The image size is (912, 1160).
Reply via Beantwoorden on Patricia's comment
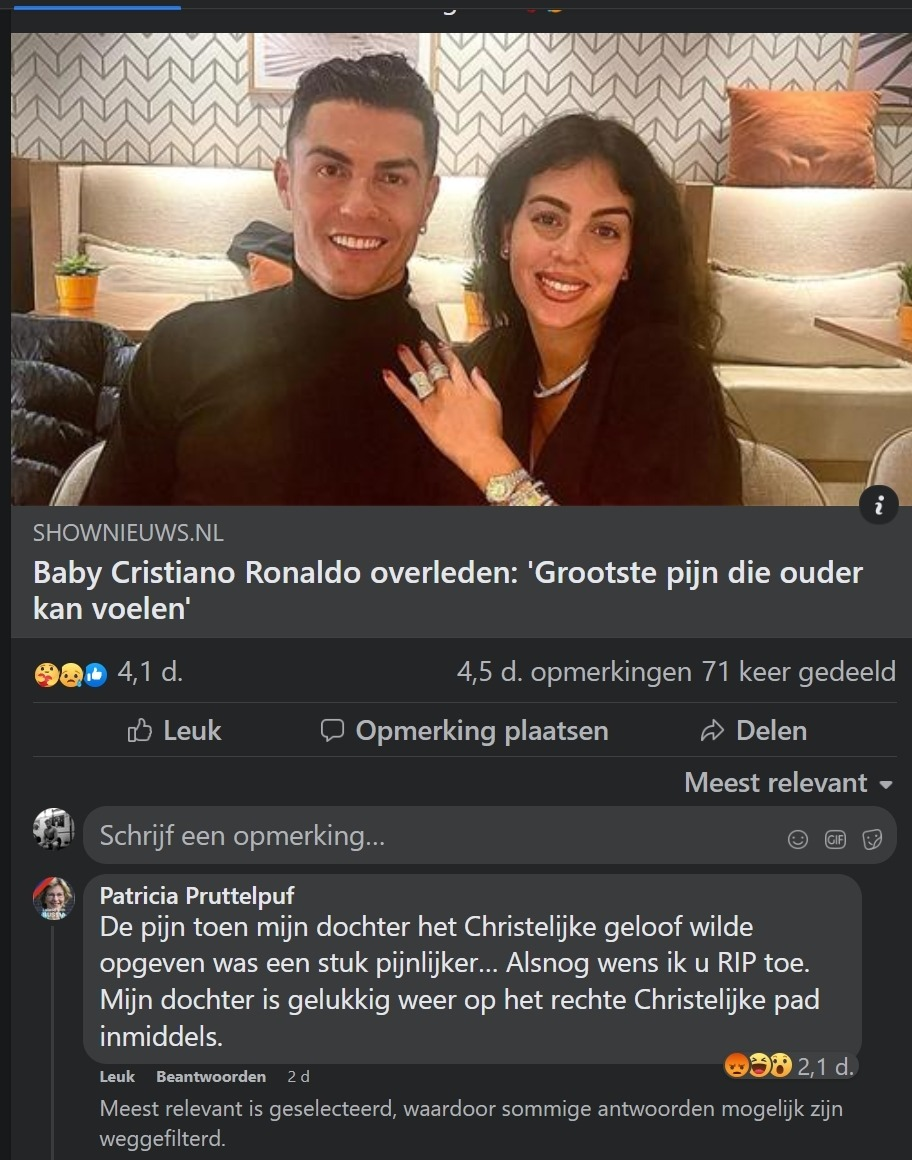coord(211,1077)
